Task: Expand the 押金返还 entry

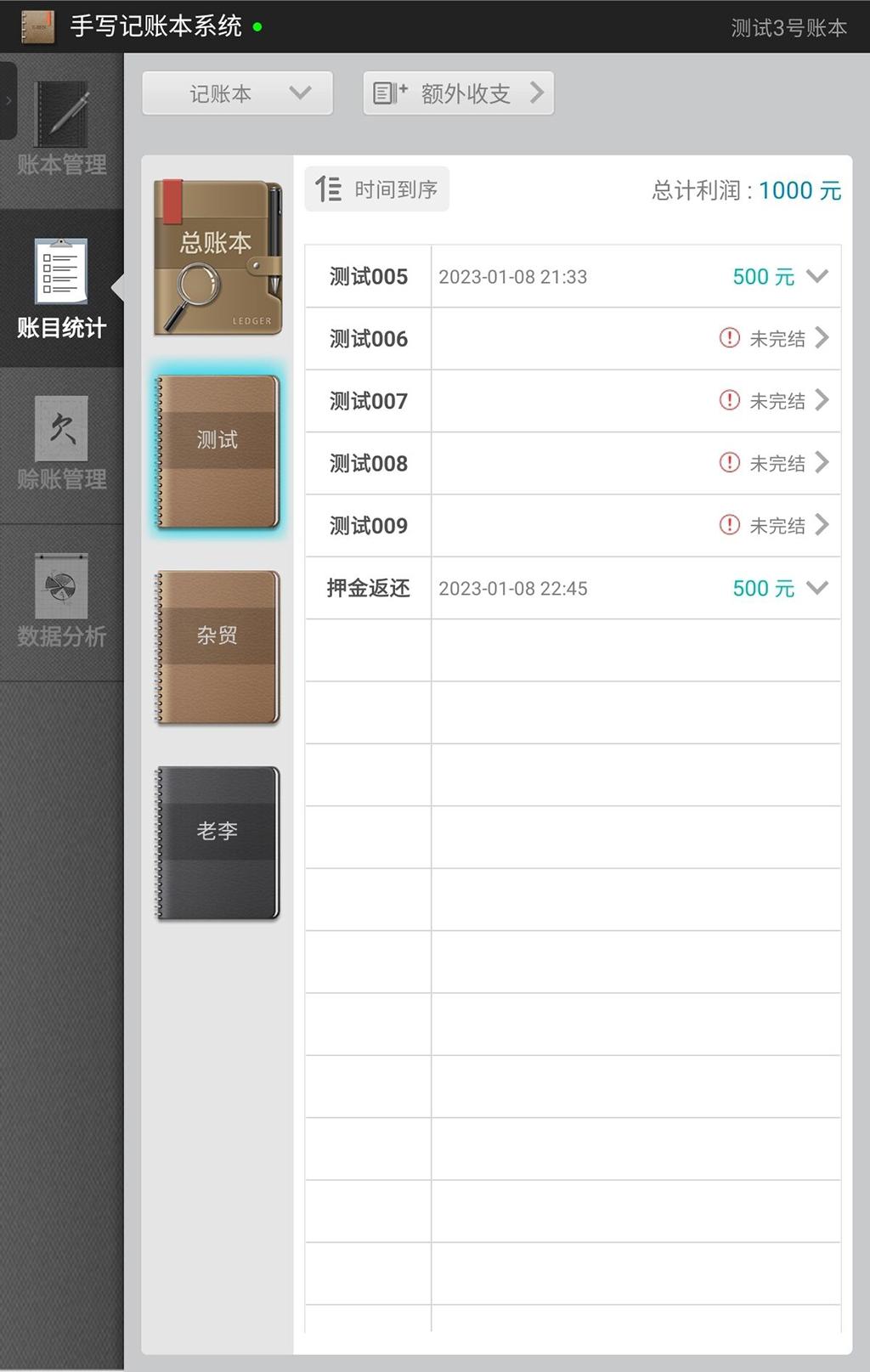Action: point(816,588)
